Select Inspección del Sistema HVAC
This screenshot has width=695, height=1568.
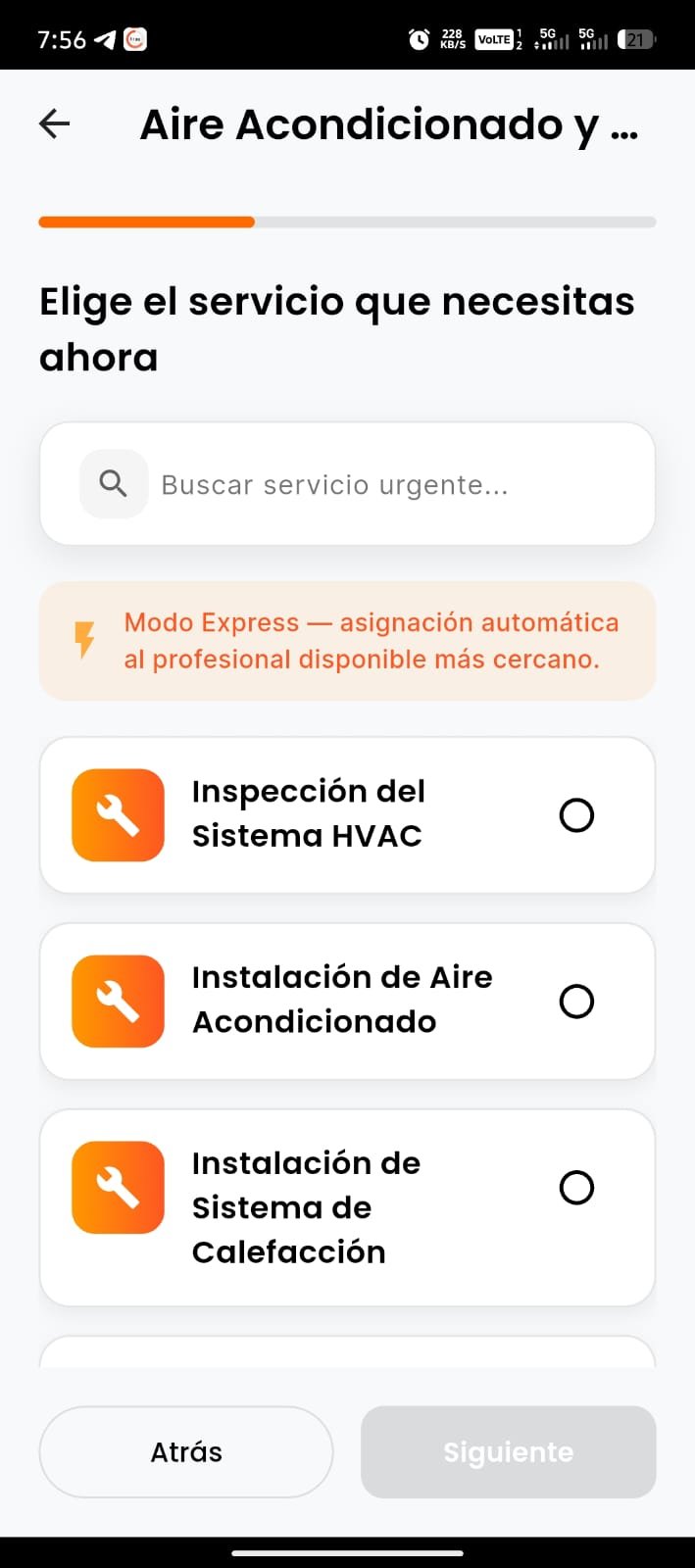click(347, 814)
